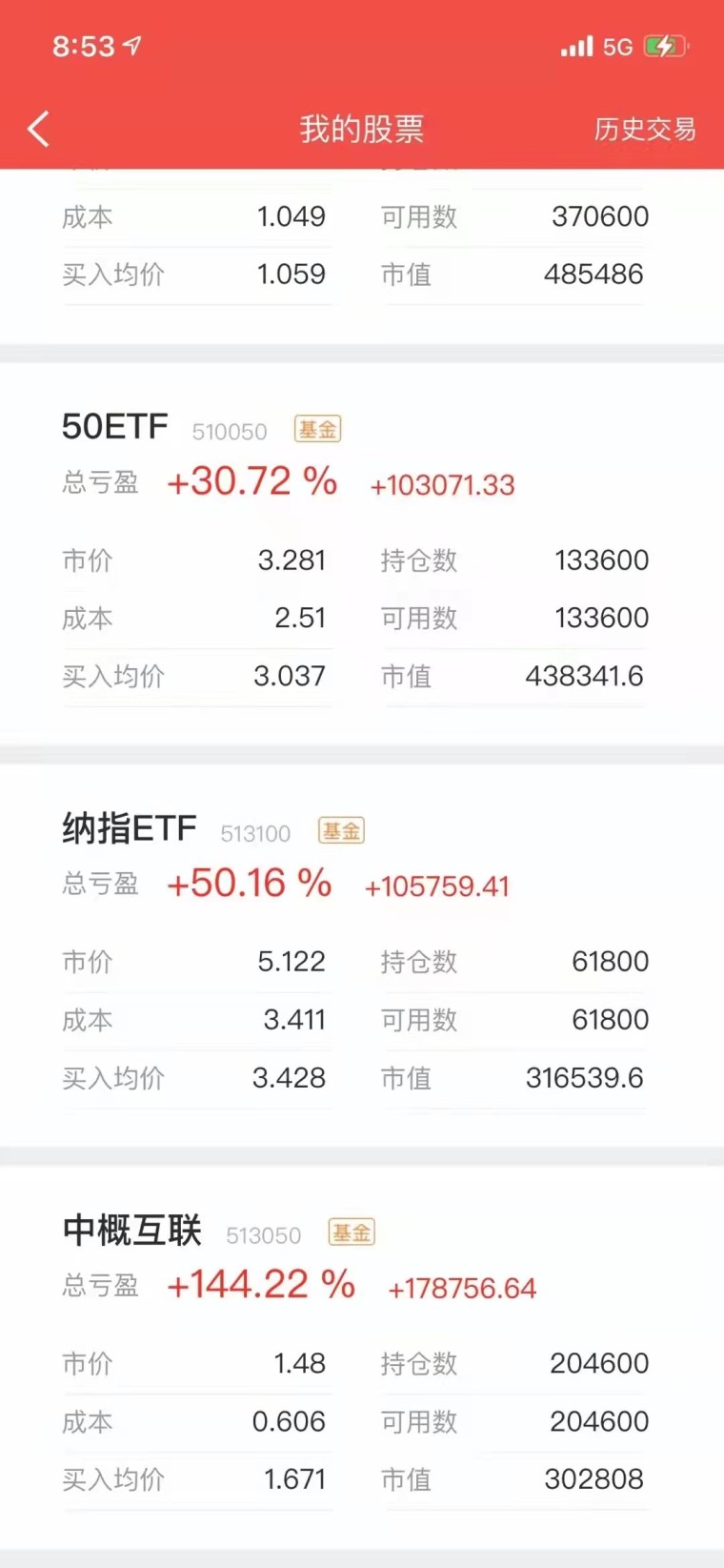The width and height of the screenshot is (724, 1568).
Task: Open the 50ETF holding card
Action: pos(362,554)
